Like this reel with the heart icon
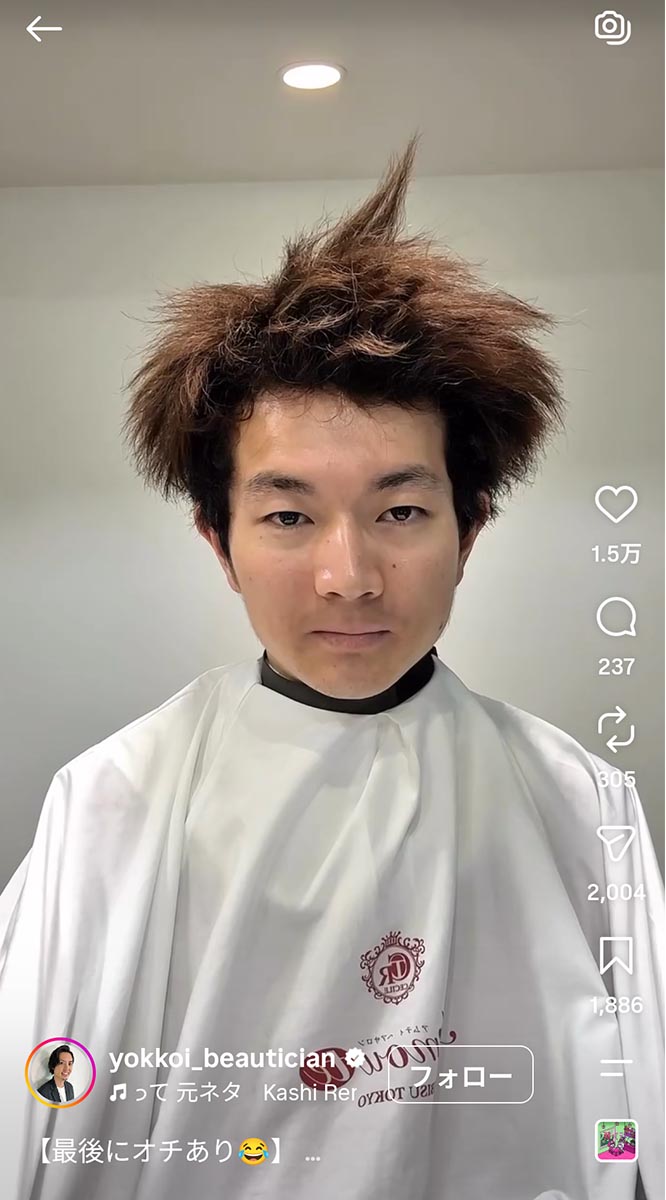Screen dimensions: 666x1200 click(616, 504)
